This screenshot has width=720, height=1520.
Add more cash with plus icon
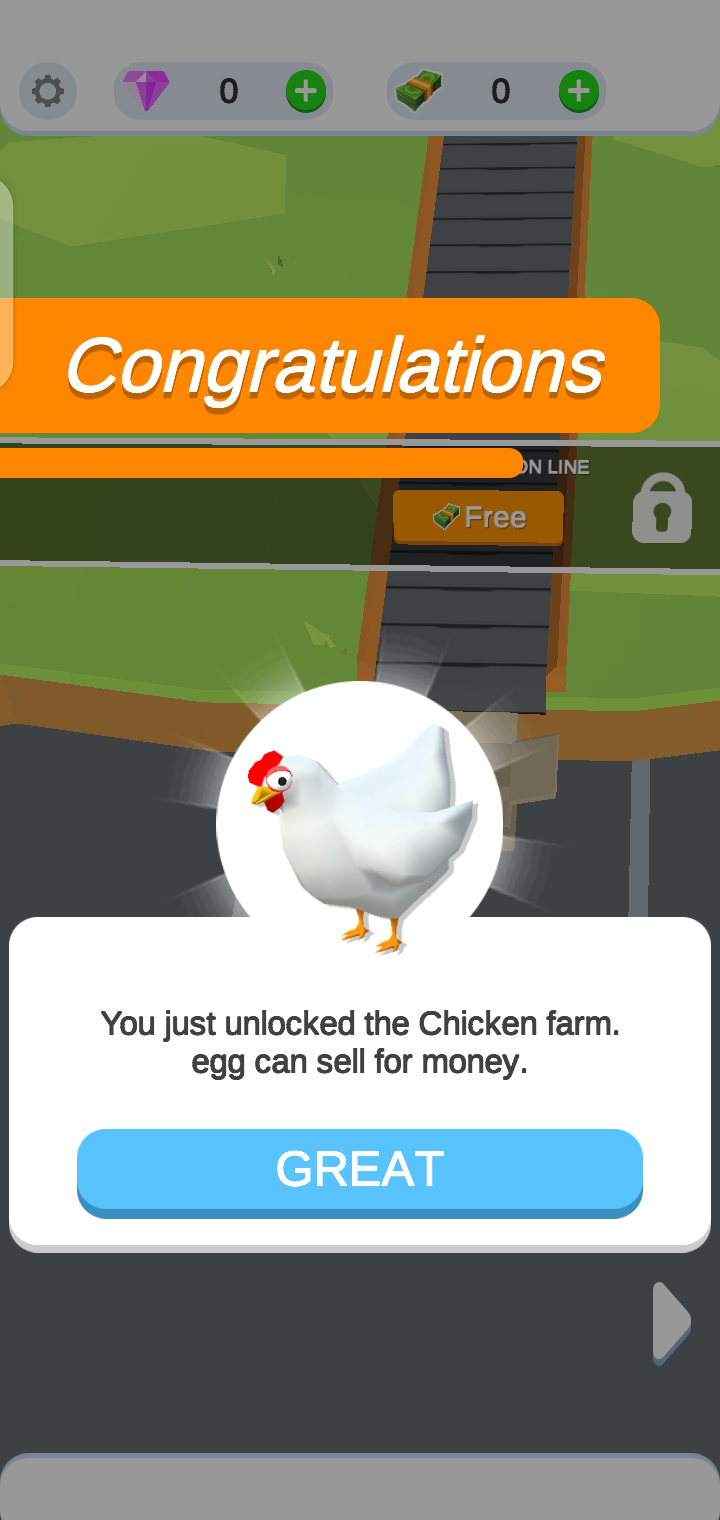point(578,92)
